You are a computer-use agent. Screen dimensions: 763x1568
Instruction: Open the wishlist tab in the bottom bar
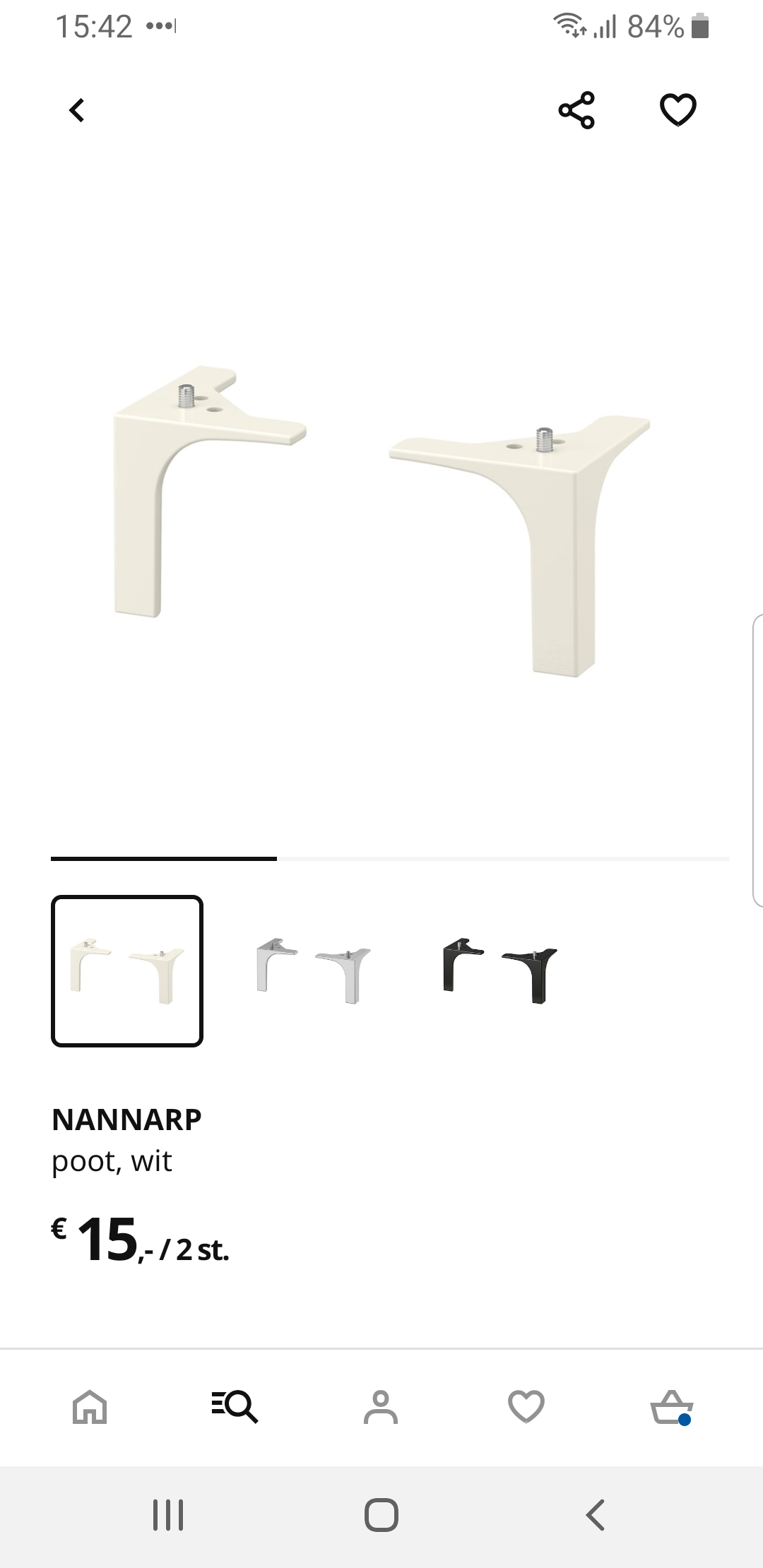coord(526,1406)
